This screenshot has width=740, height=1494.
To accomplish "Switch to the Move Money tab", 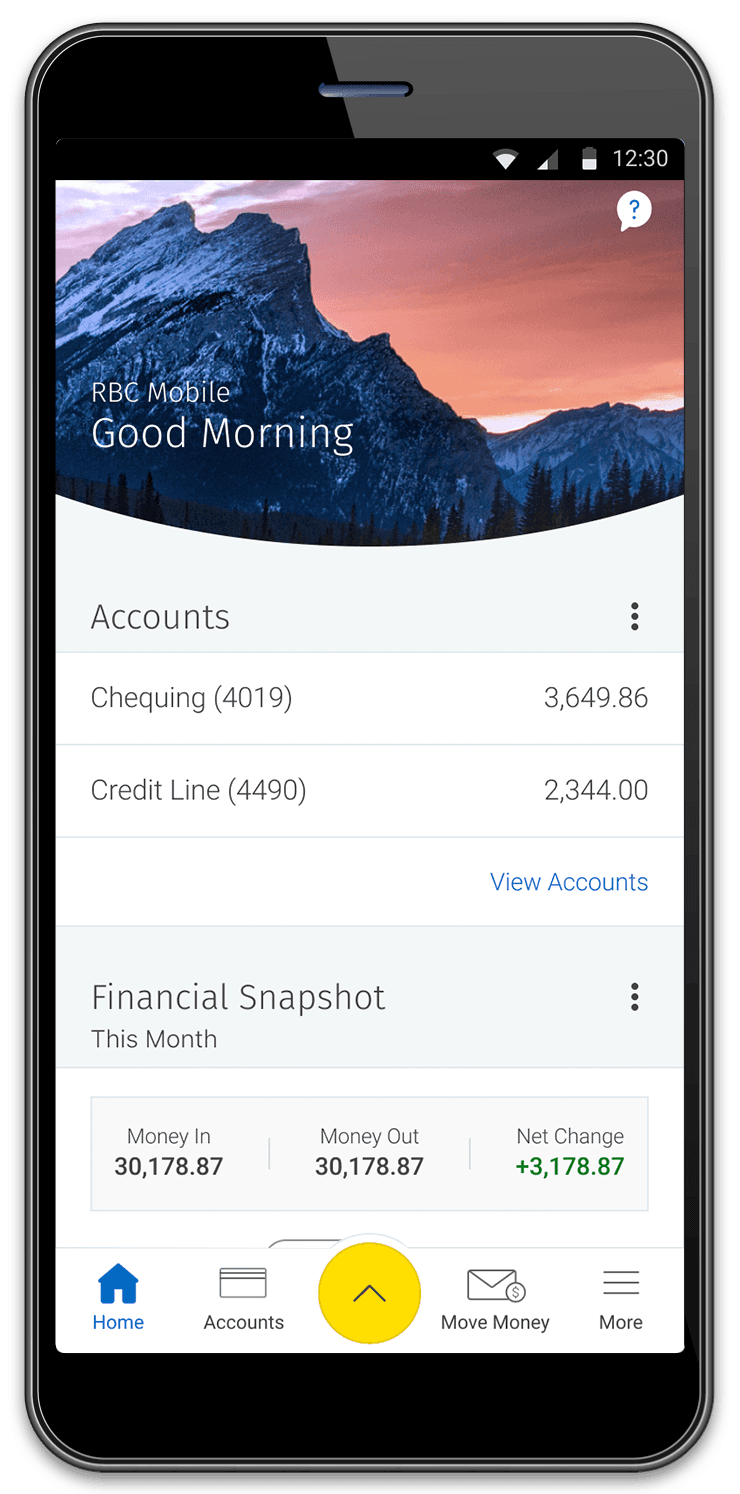I will point(495,1298).
